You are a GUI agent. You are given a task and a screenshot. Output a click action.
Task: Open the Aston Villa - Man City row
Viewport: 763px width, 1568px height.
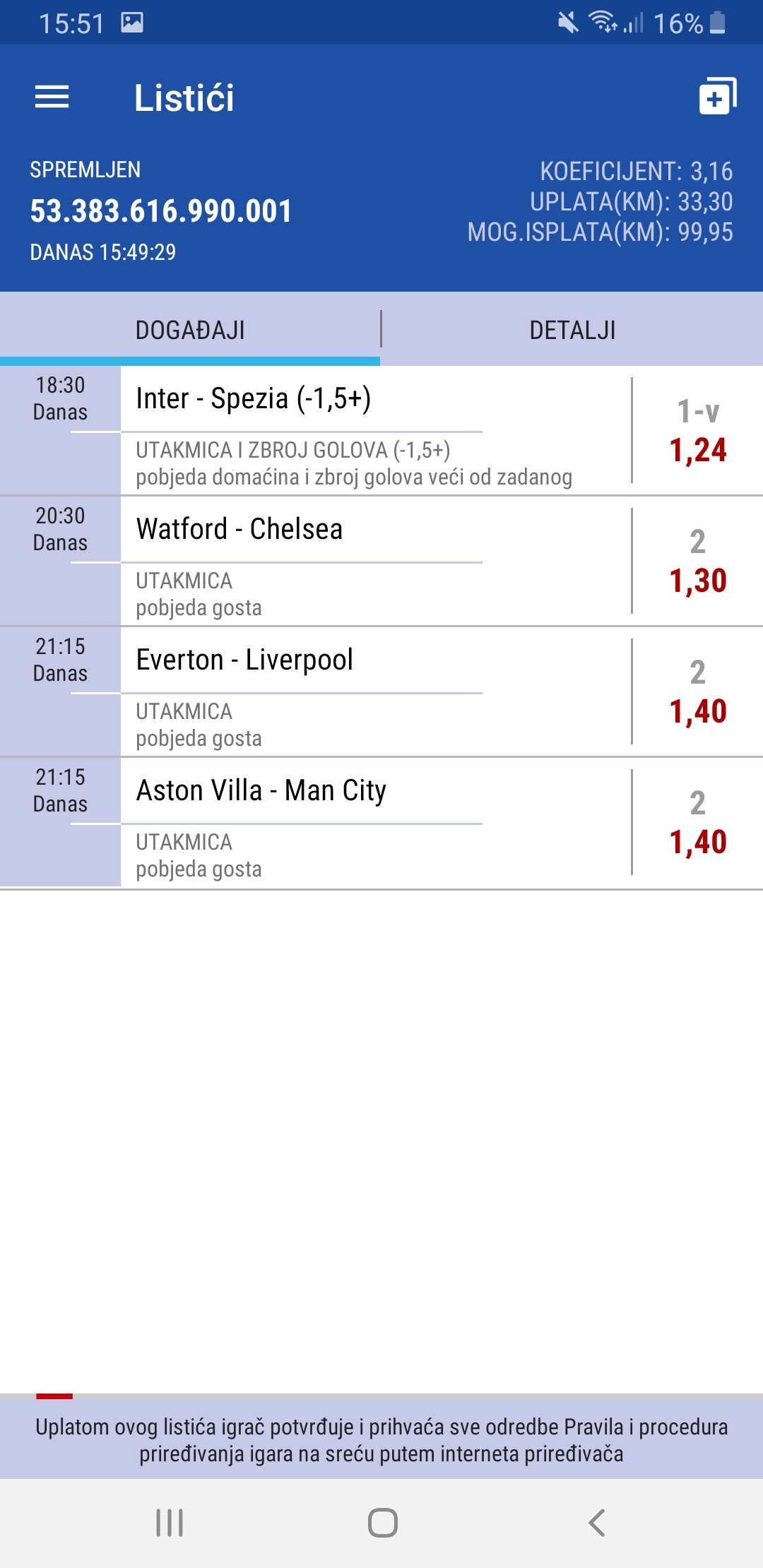point(374,823)
